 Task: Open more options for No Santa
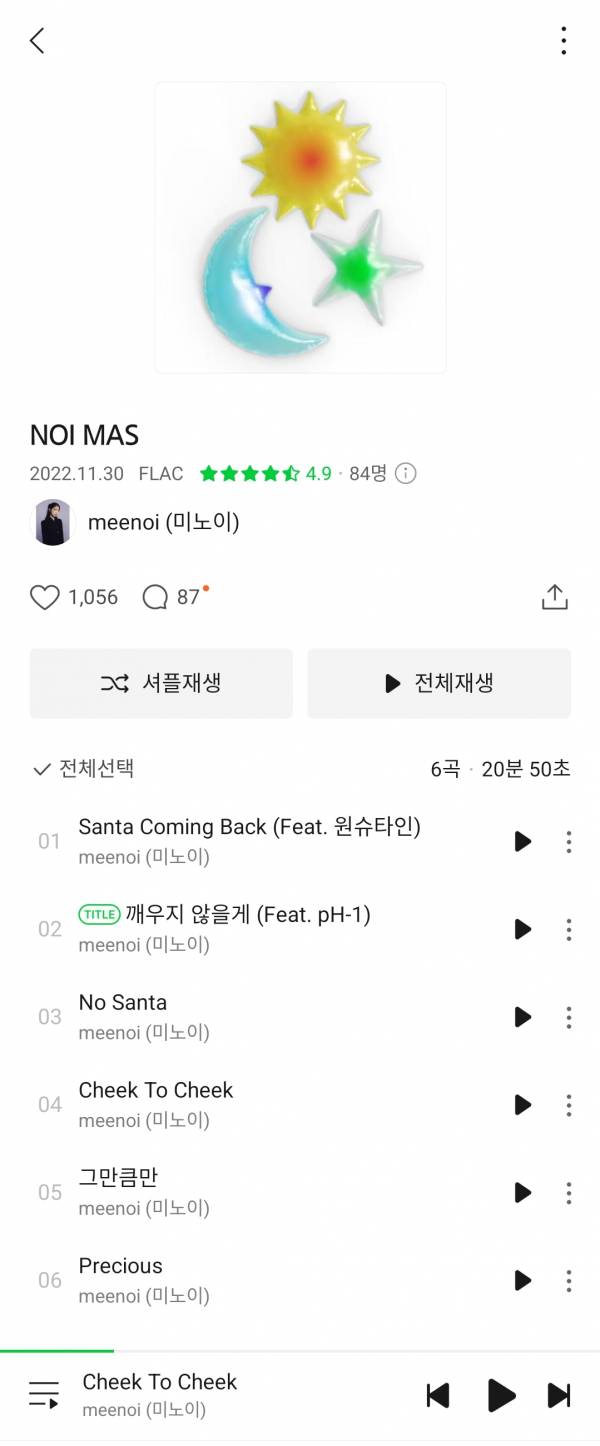[568, 1017]
